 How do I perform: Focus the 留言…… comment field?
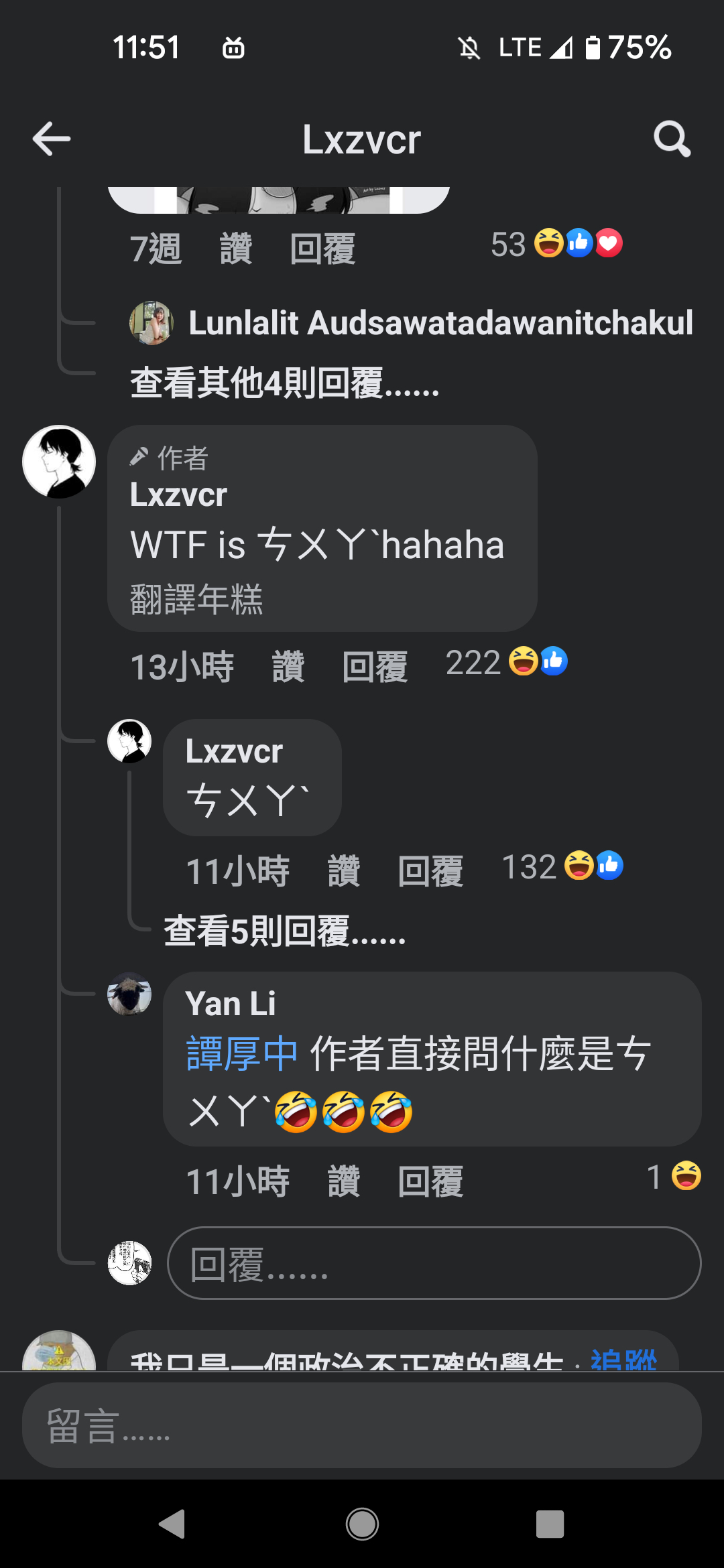[x=362, y=1425]
